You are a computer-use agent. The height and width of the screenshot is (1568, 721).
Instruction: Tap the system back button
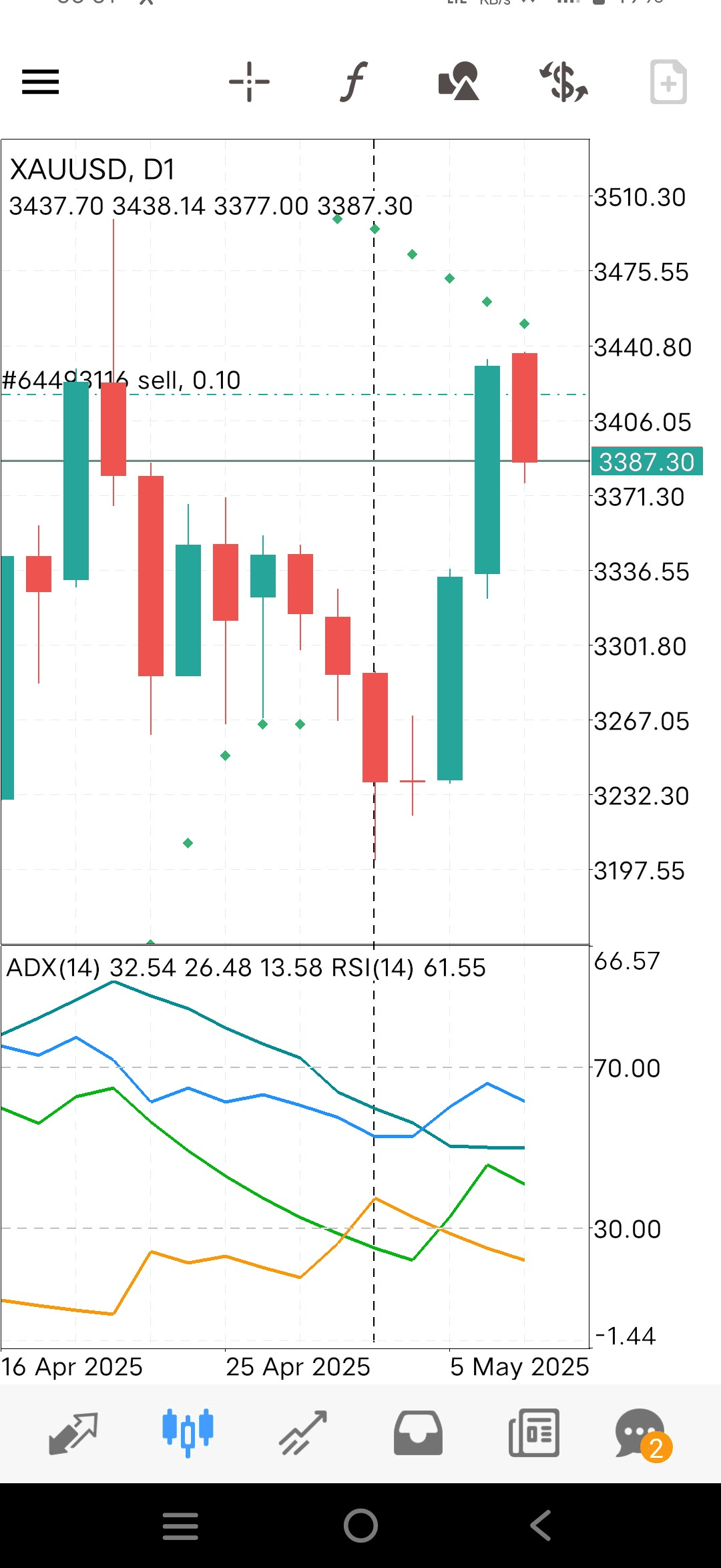(541, 1526)
